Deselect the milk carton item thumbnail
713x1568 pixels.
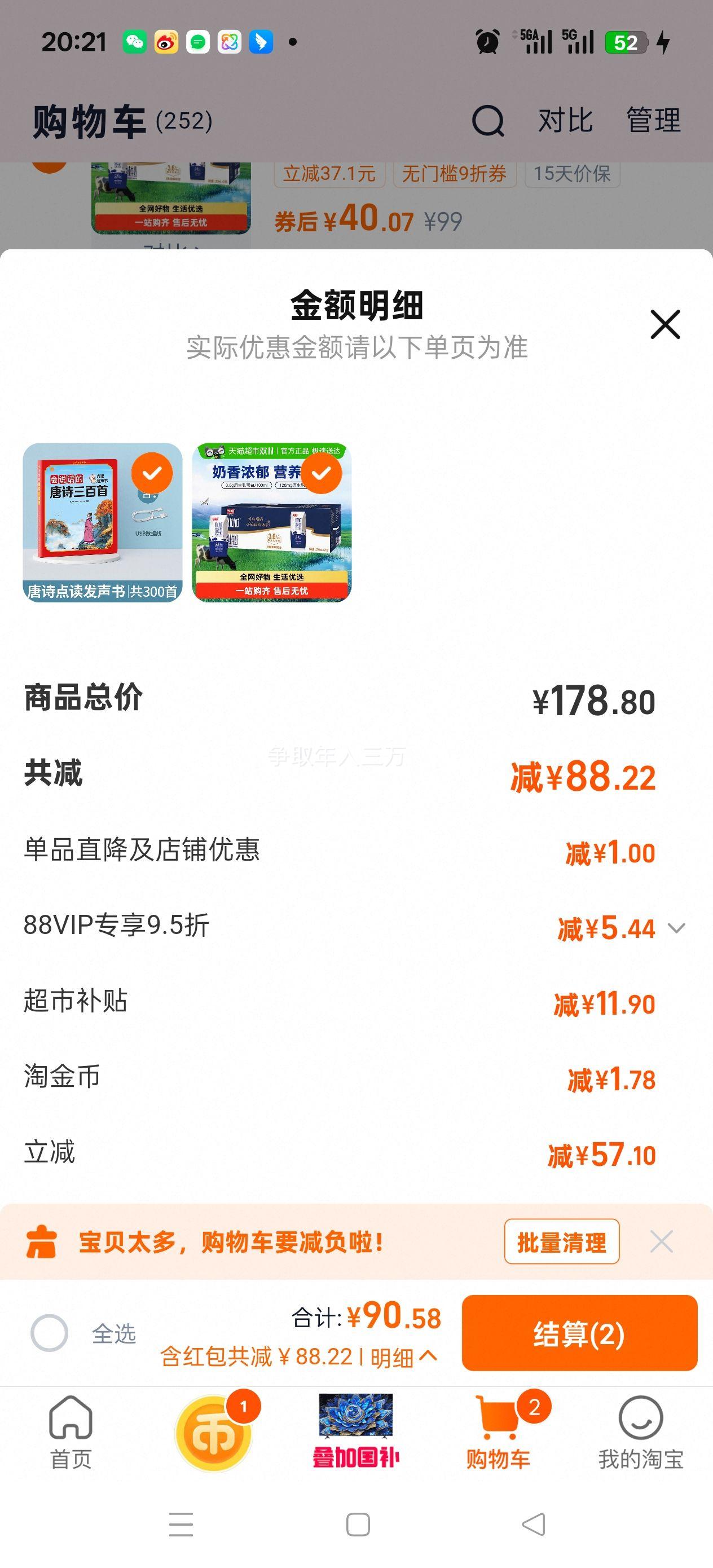pos(322,473)
